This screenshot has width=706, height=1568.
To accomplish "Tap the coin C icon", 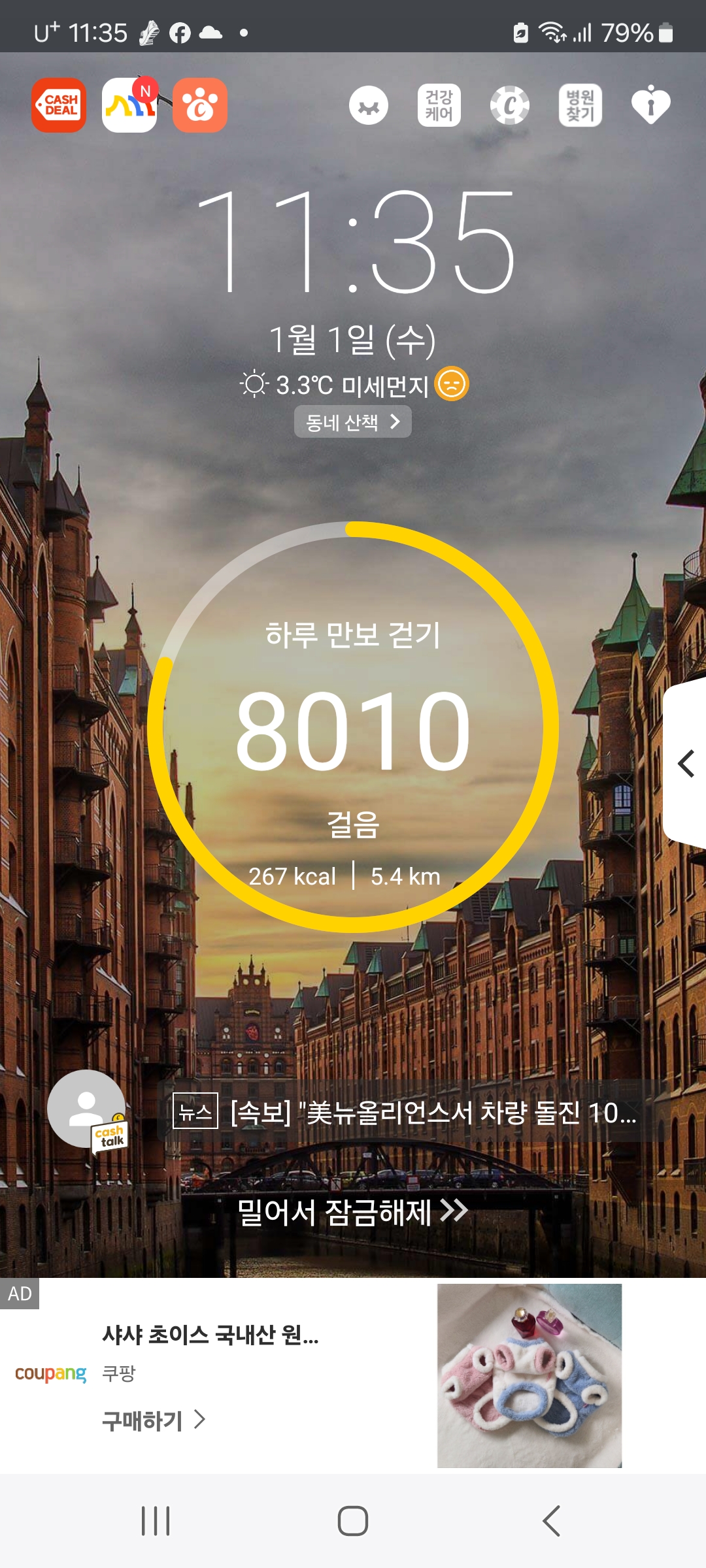I will (510, 105).
